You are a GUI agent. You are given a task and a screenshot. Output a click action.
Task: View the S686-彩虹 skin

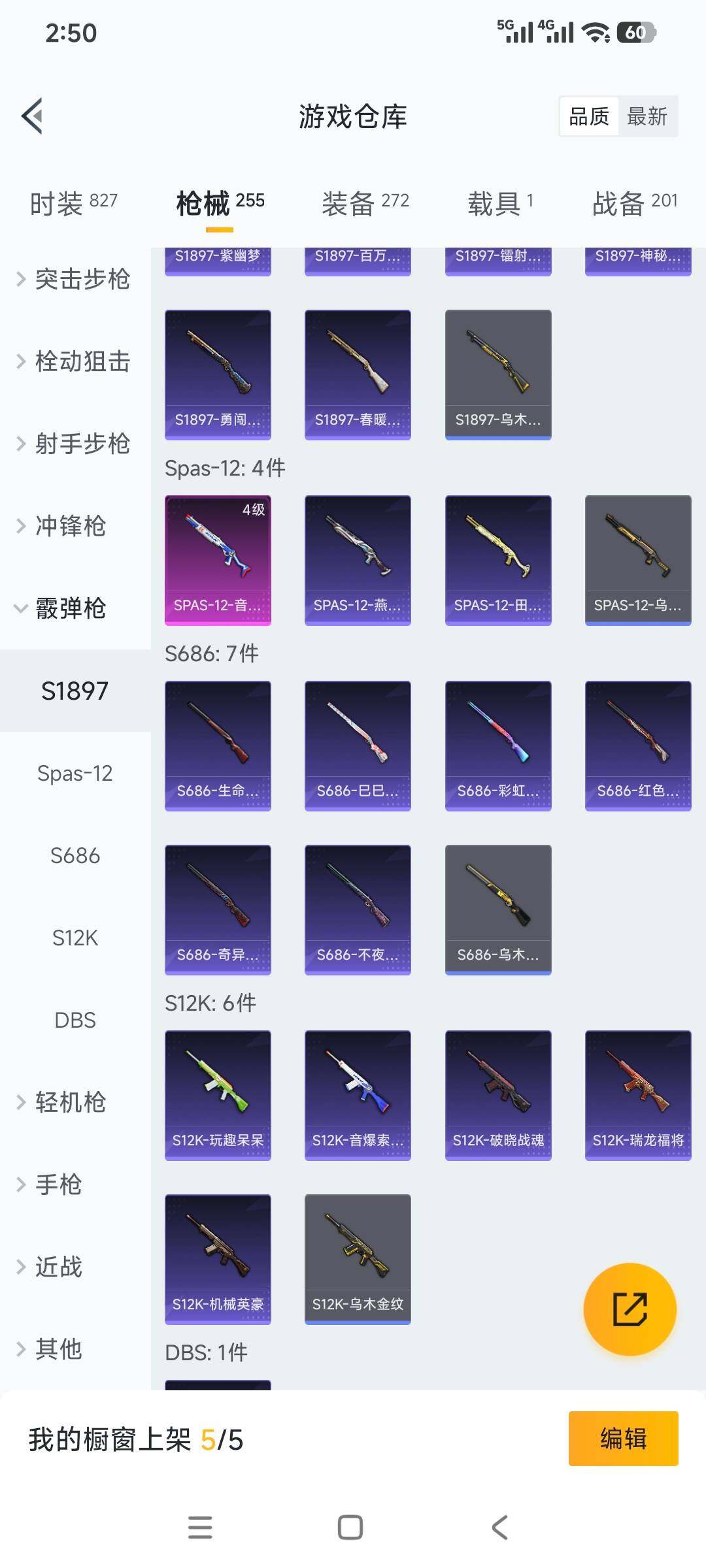[498, 745]
